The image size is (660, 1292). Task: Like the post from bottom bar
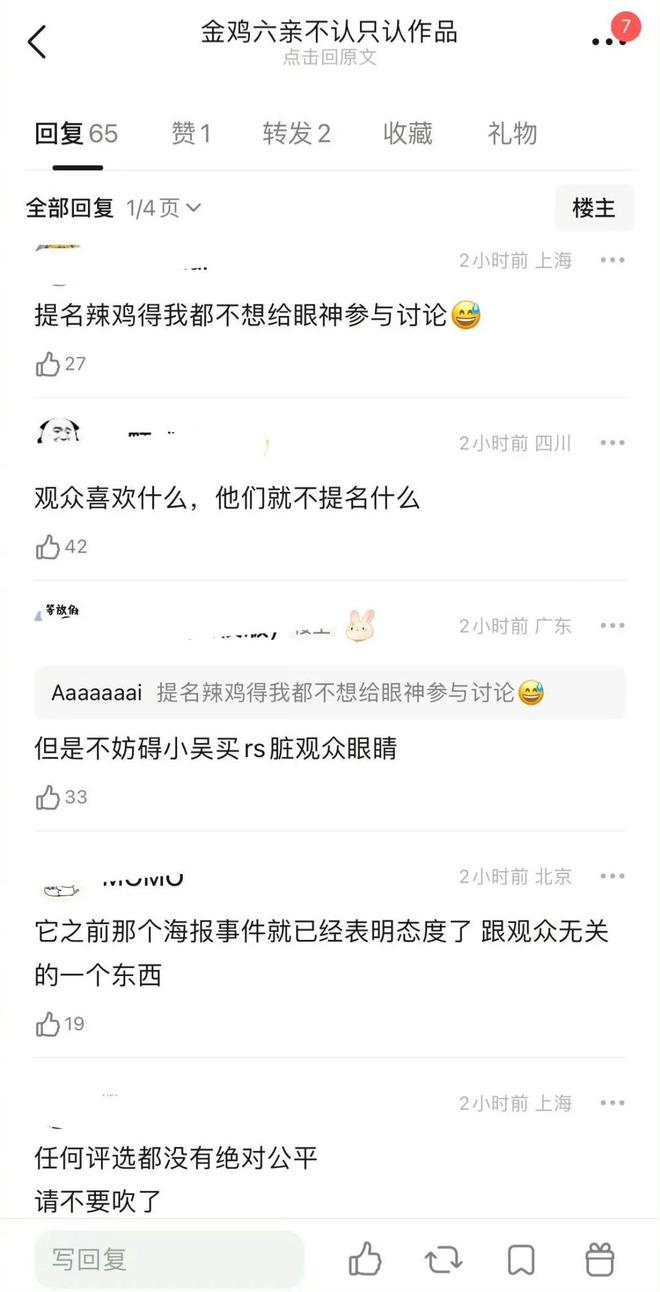(365, 1259)
